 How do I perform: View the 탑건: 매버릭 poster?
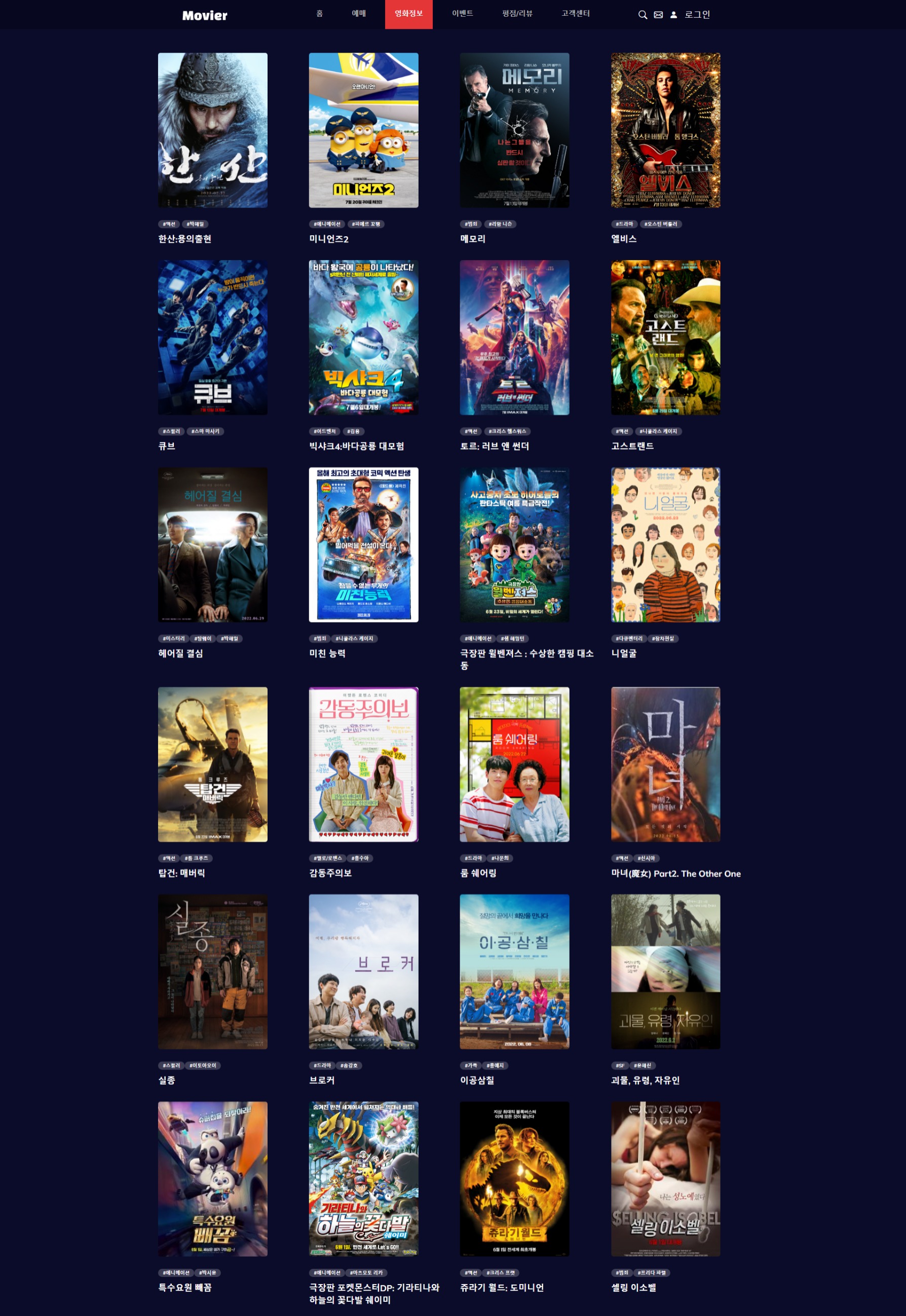(212, 764)
